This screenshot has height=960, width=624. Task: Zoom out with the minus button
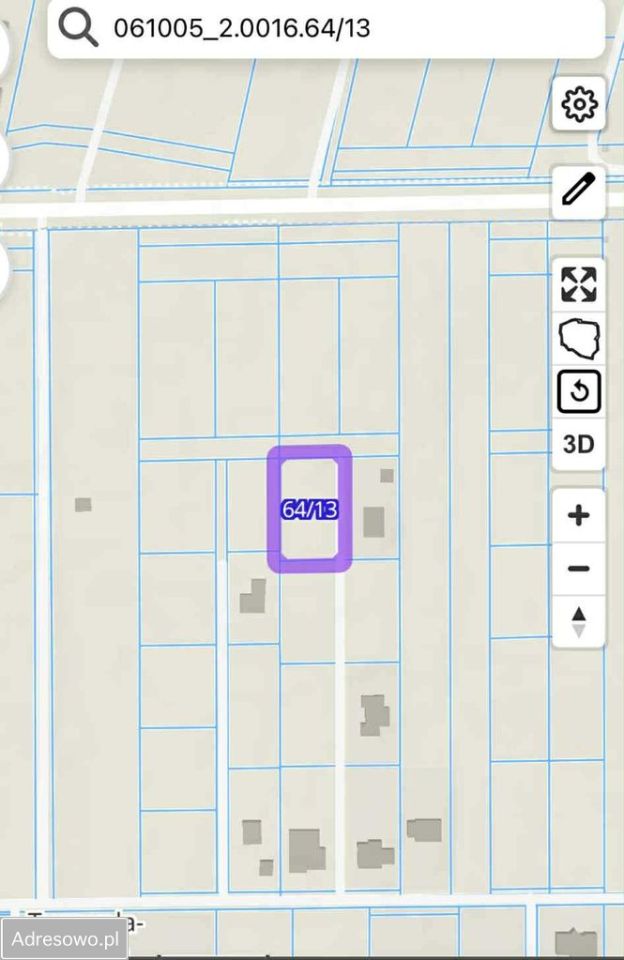[x=579, y=569]
